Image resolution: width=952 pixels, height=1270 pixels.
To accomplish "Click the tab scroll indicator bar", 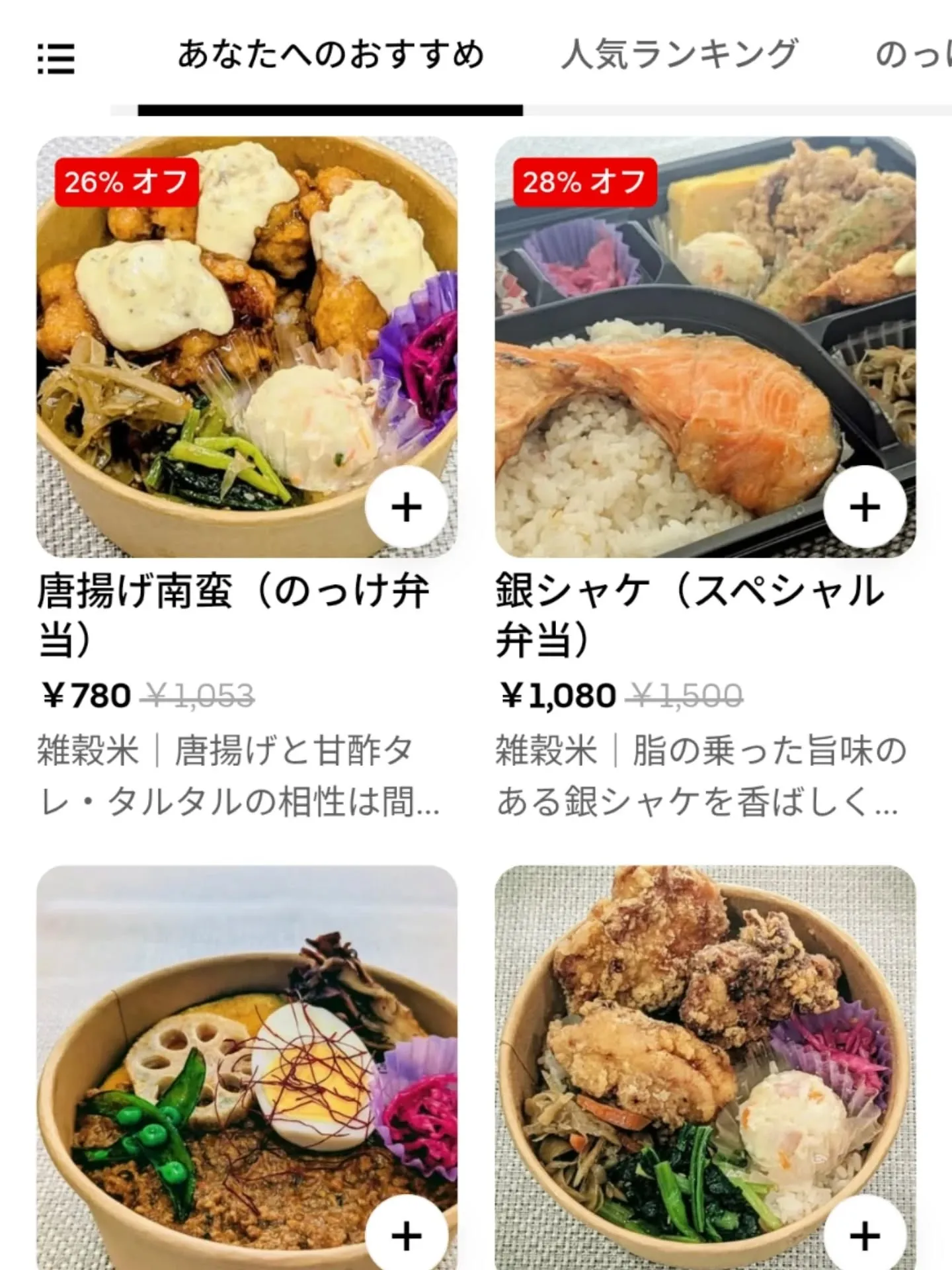I will pos(331,107).
